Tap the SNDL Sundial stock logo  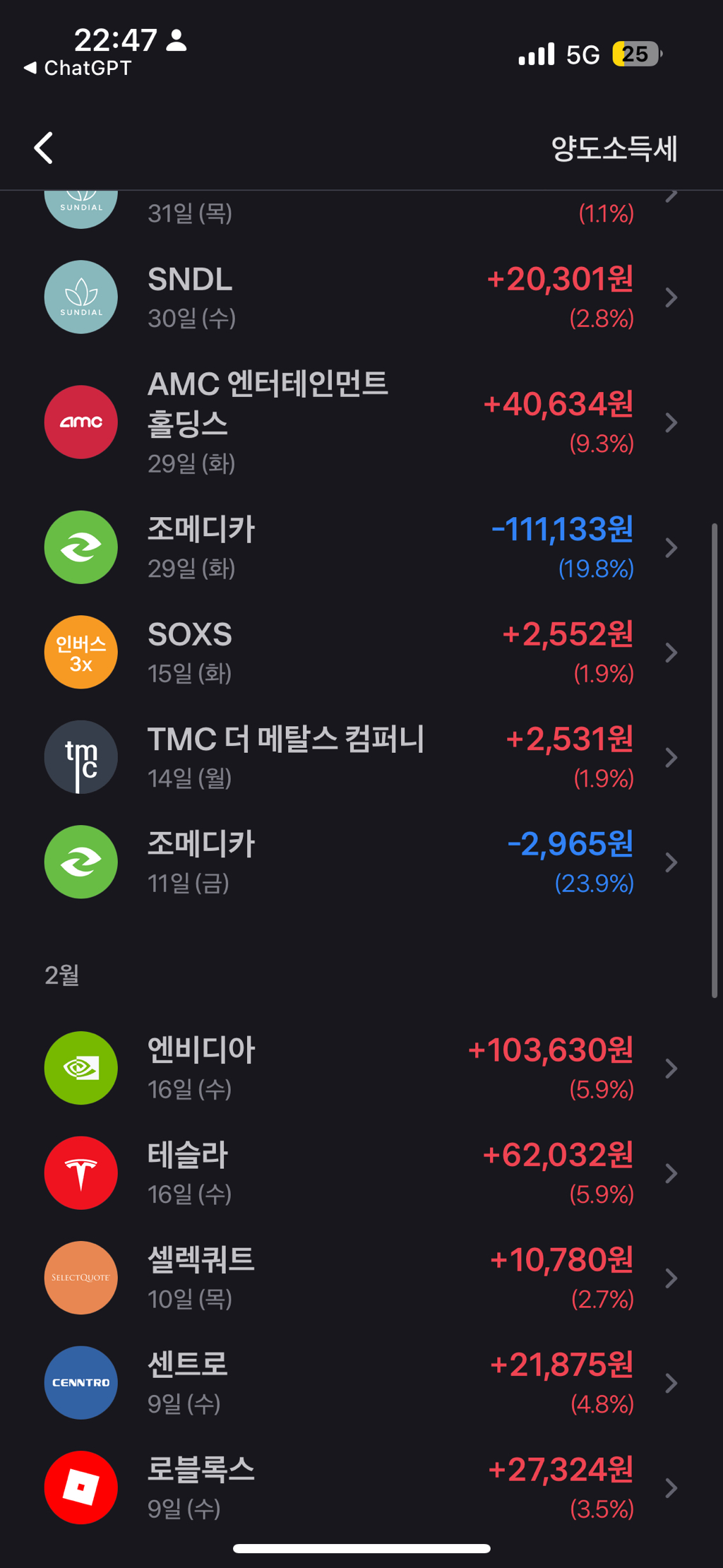(x=80, y=297)
